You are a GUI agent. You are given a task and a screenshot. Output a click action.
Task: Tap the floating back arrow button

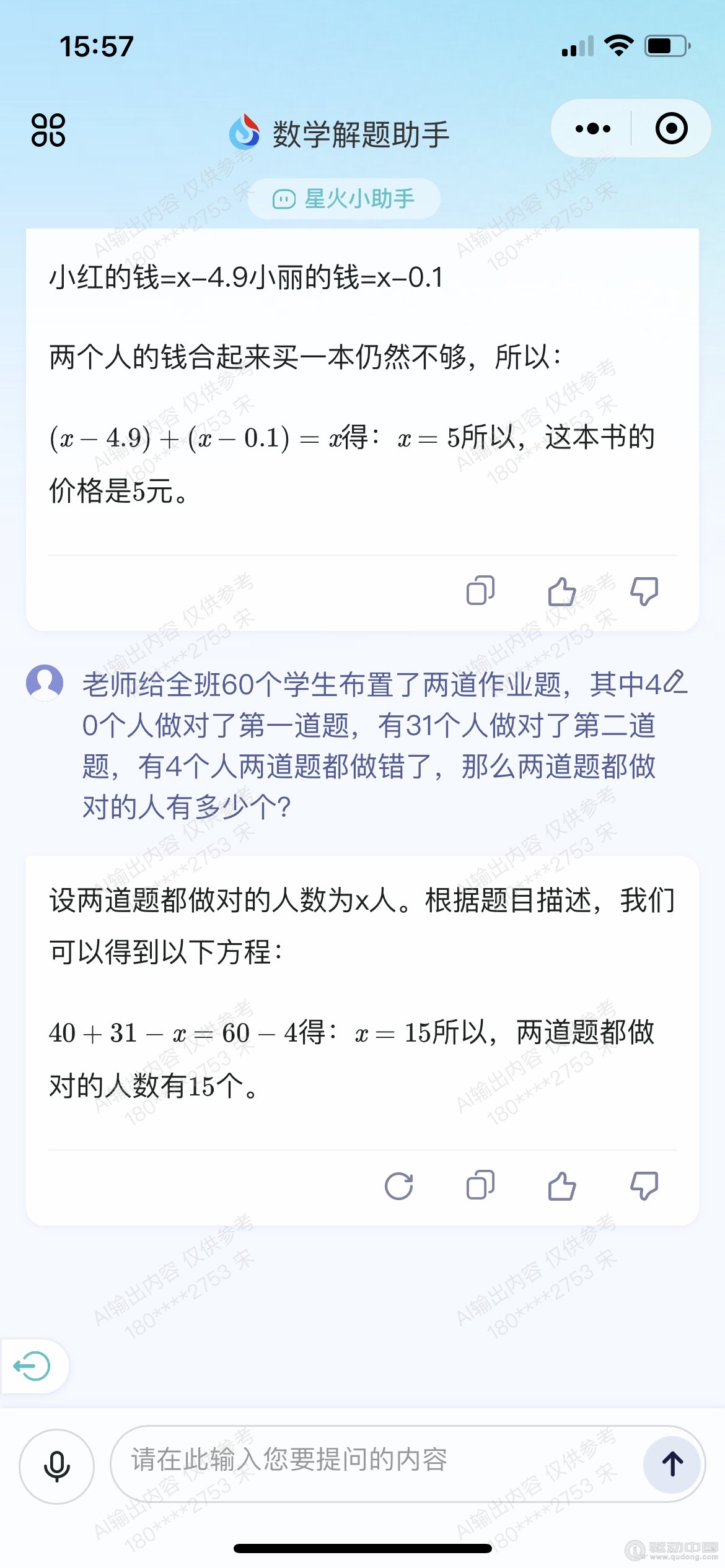tap(32, 1365)
